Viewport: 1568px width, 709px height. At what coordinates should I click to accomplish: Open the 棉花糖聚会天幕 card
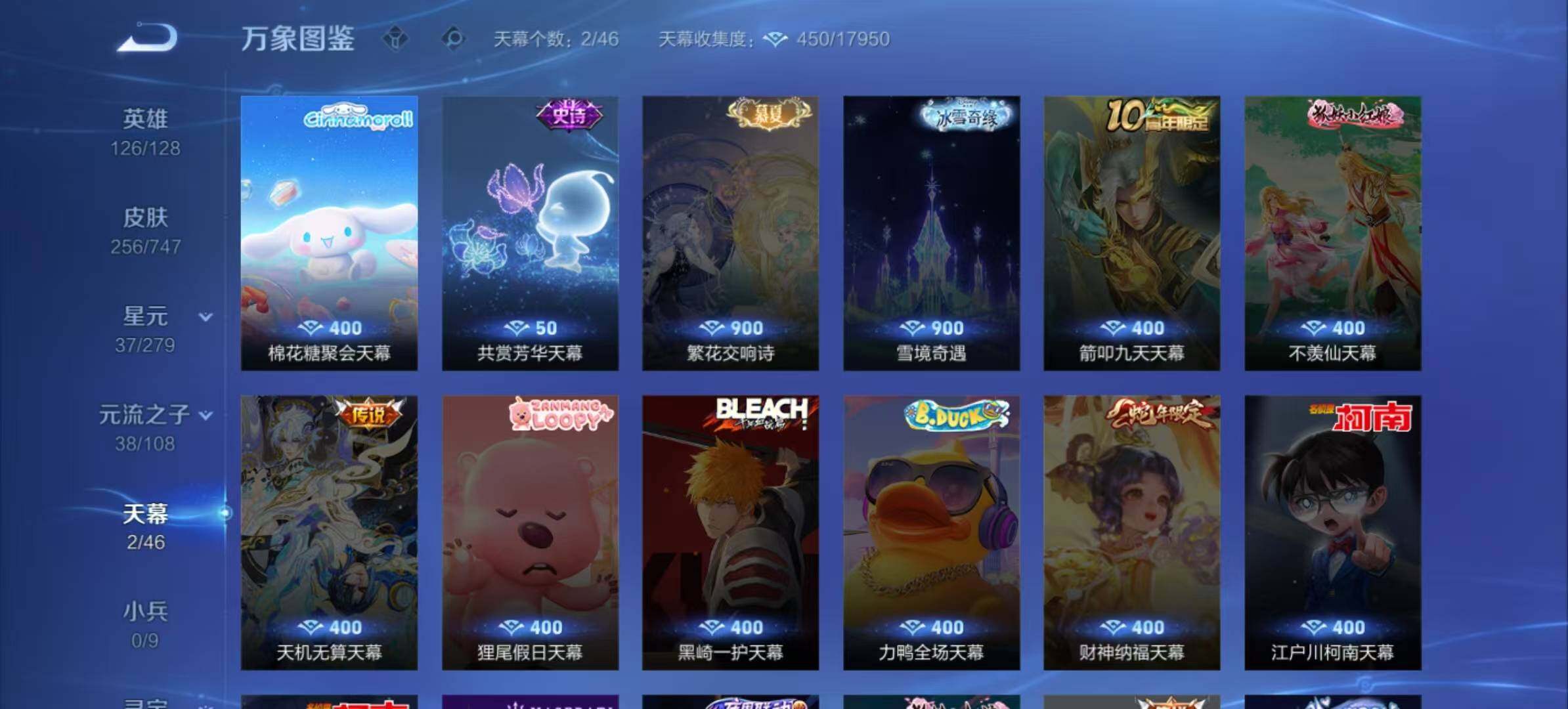click(x=329, y=233)
